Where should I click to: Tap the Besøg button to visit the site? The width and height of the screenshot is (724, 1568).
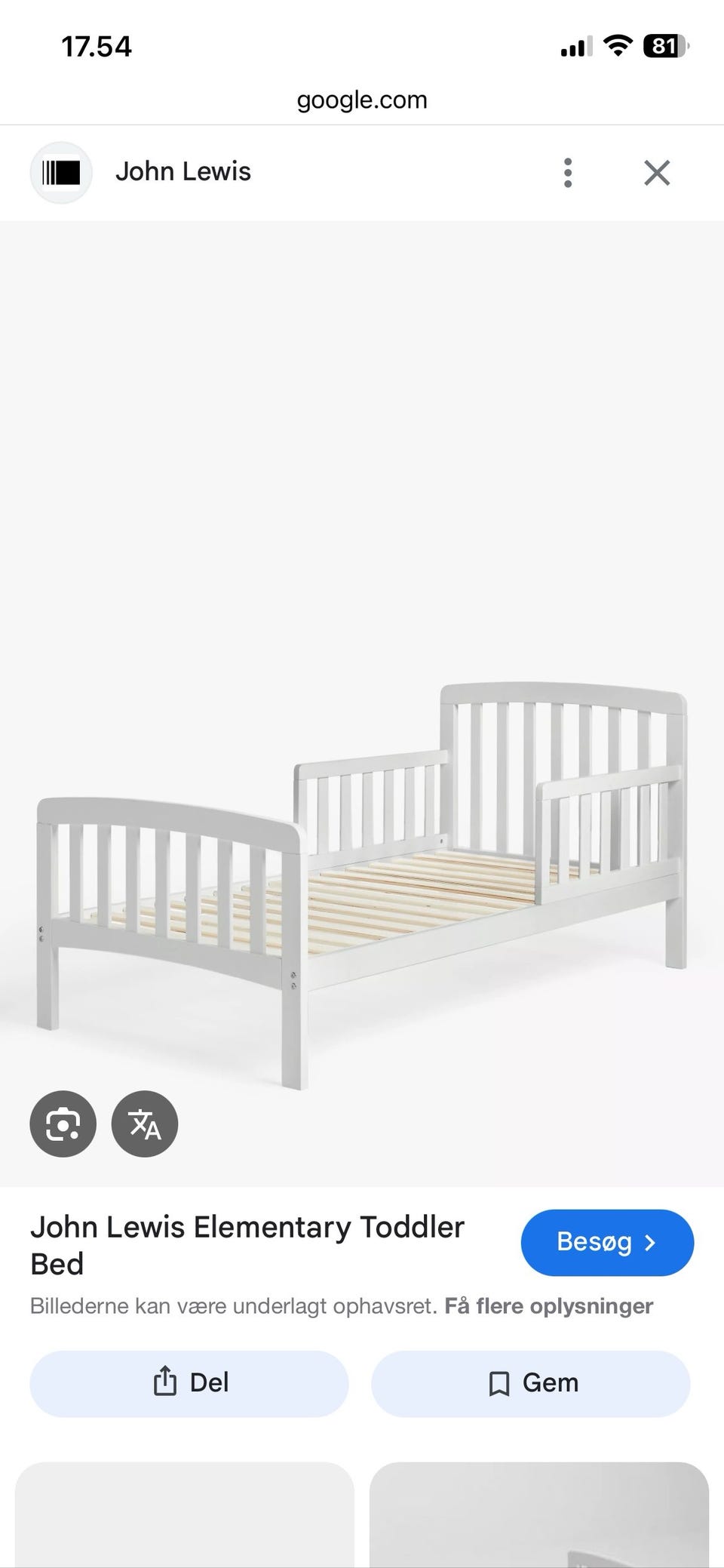tap(607, 1243)
